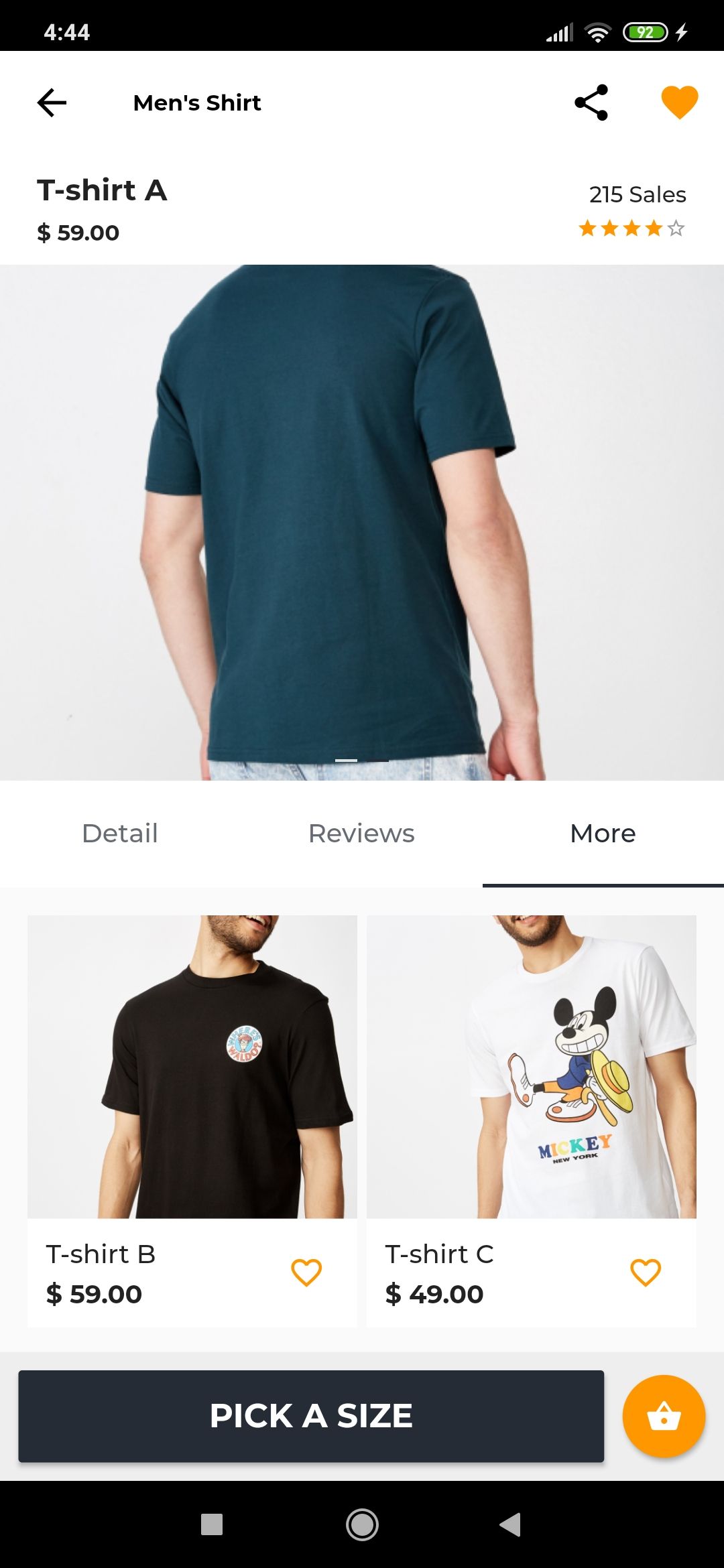View the main T-shirt A photo
The image size is (724, 1568).
point(362,523)
